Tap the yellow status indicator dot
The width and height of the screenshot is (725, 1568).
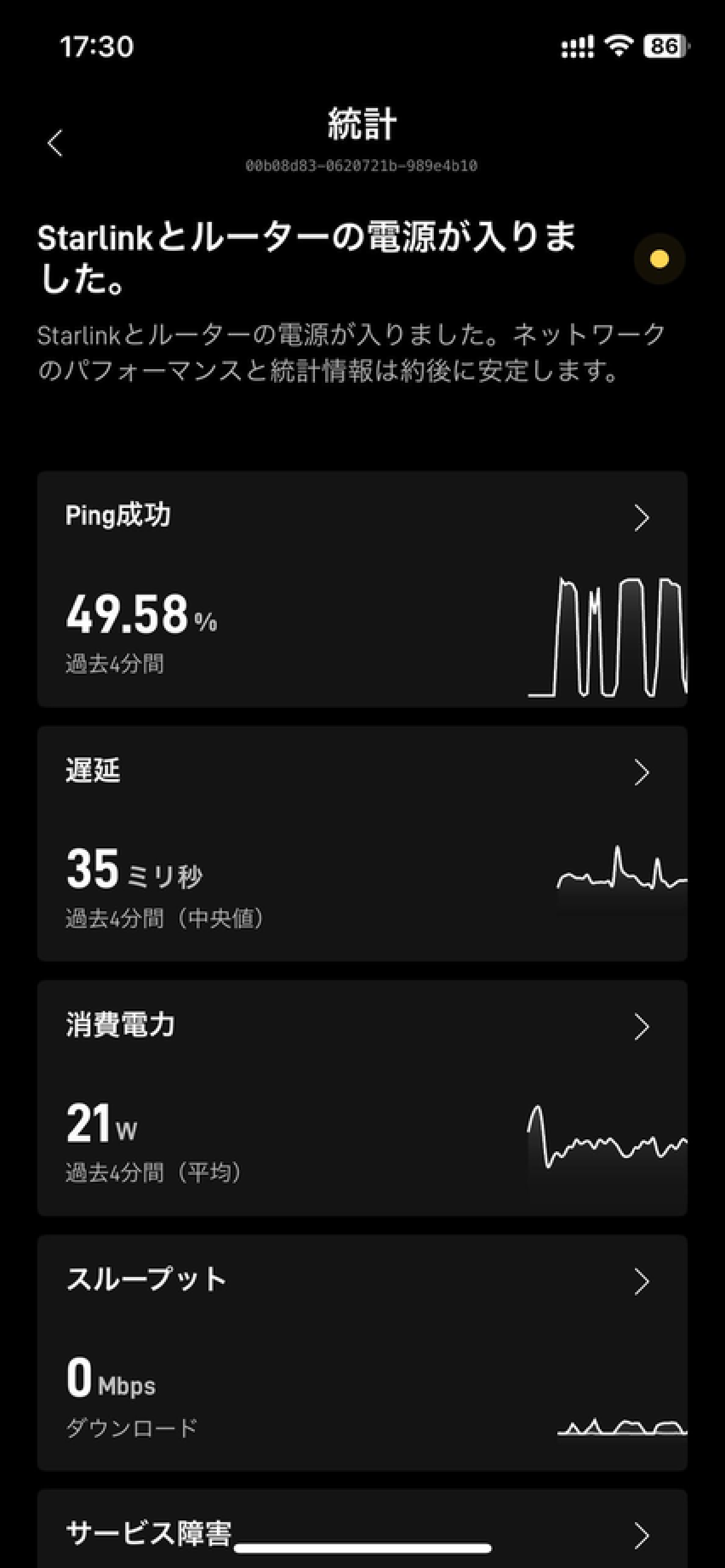click(659, 259)
